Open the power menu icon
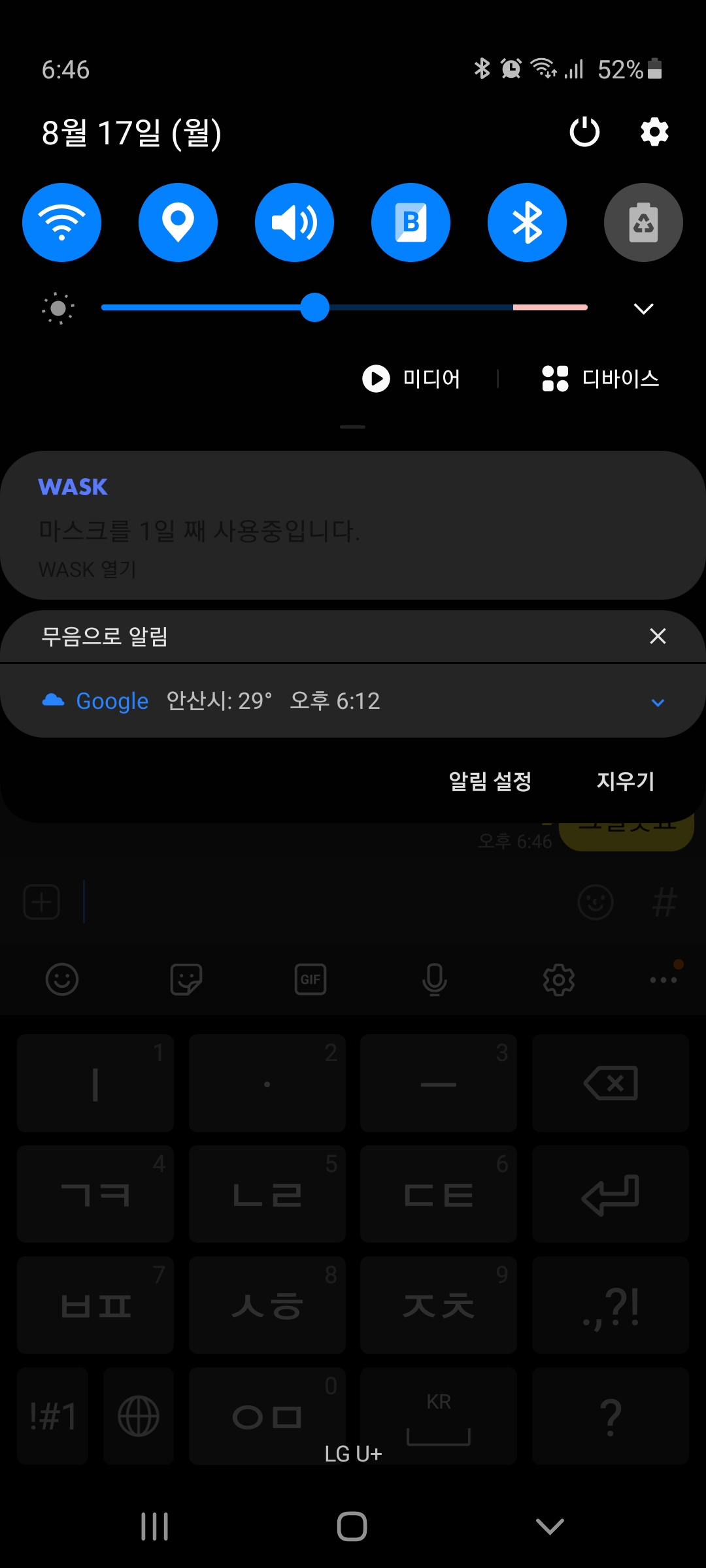 (x=584, y=133)
